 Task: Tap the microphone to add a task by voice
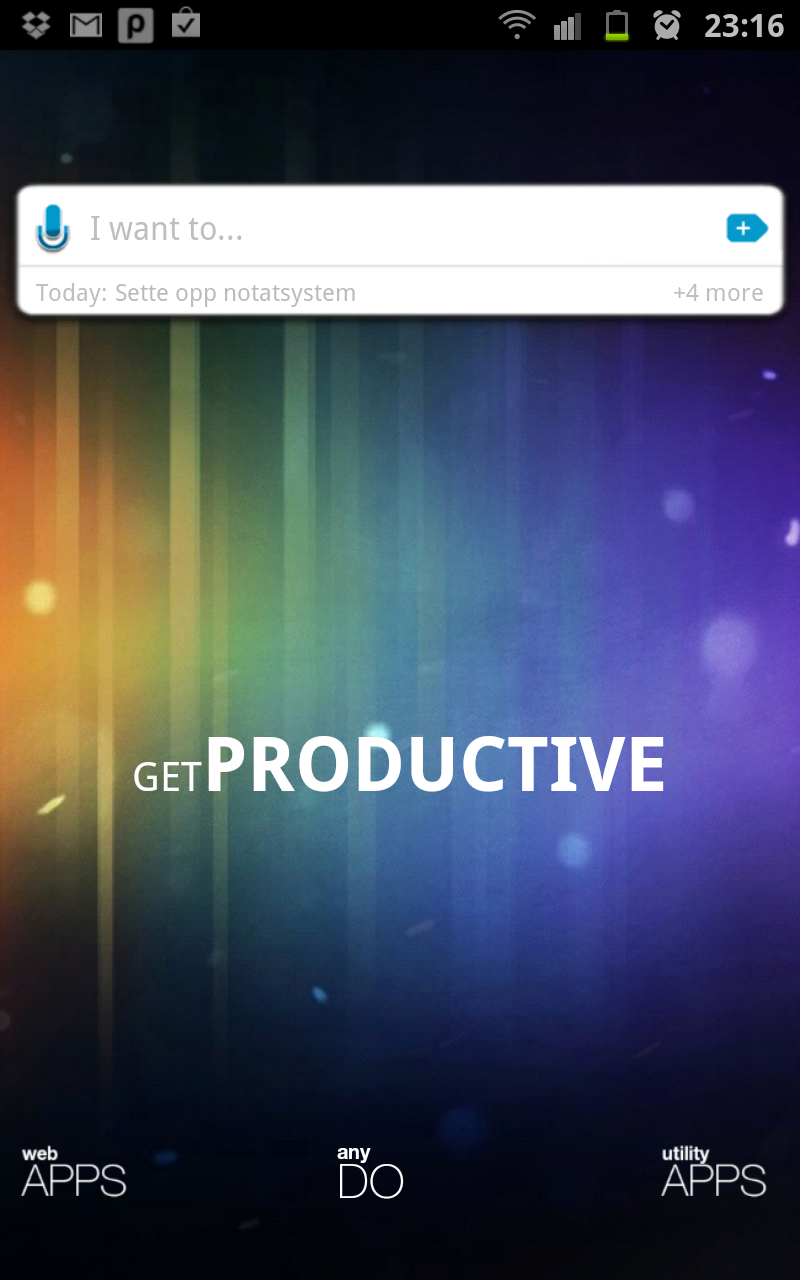pyautogui.click(x=53, y=228)
